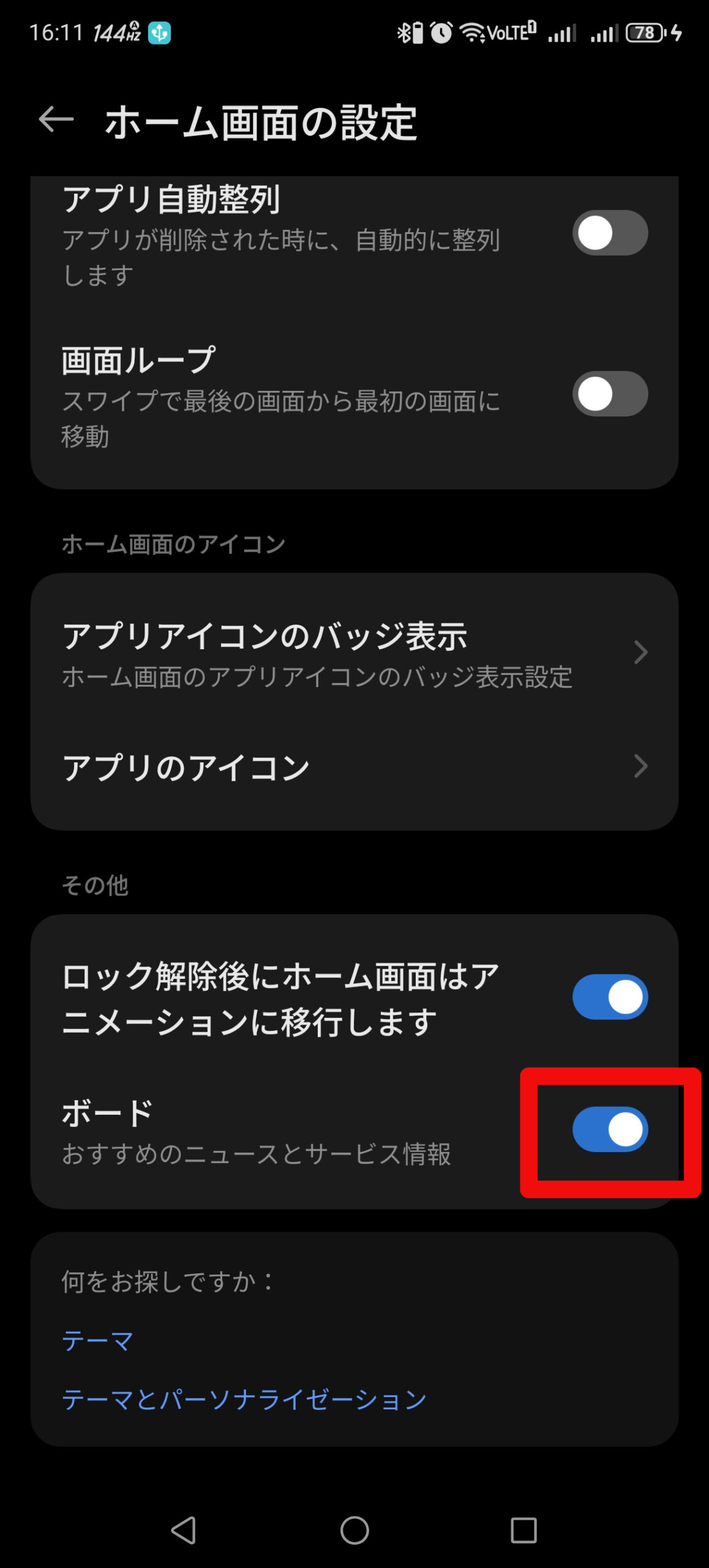Open the テーマ link
This screenshot has width=709, height=1568.
(x=97, y=1341)
